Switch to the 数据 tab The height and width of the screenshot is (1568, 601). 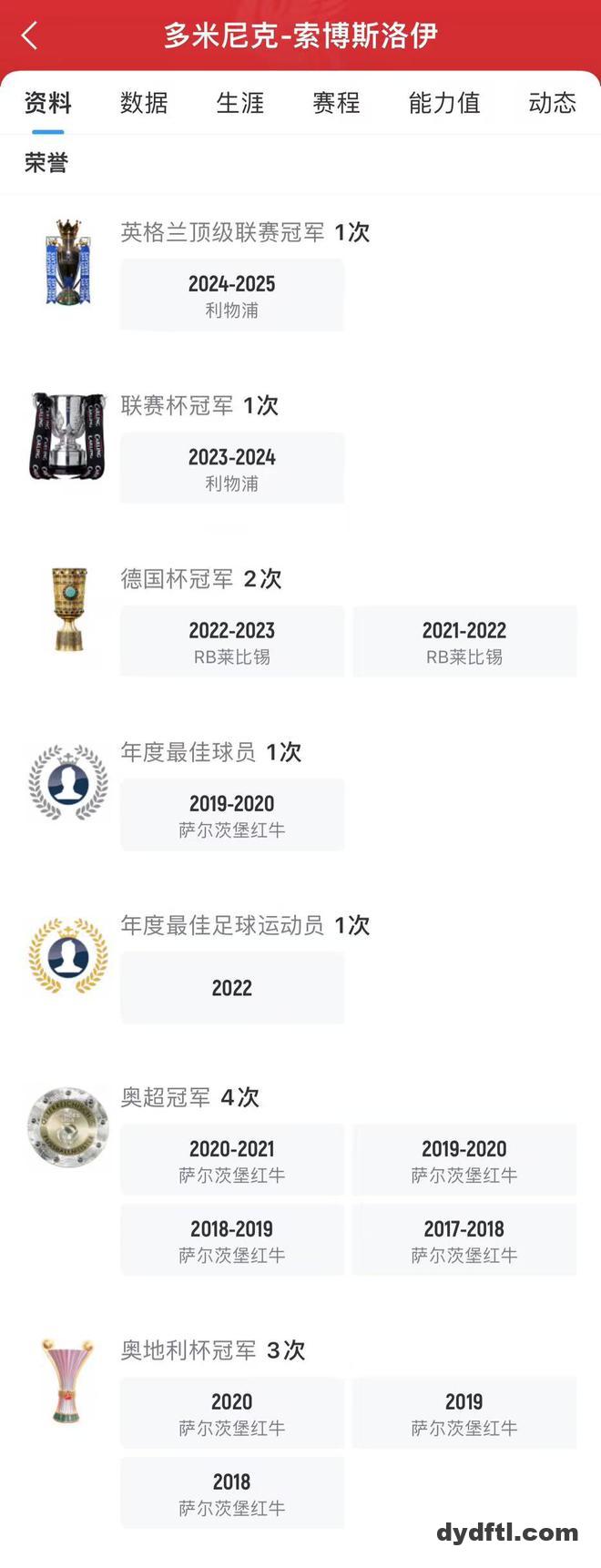pos(144,103)
